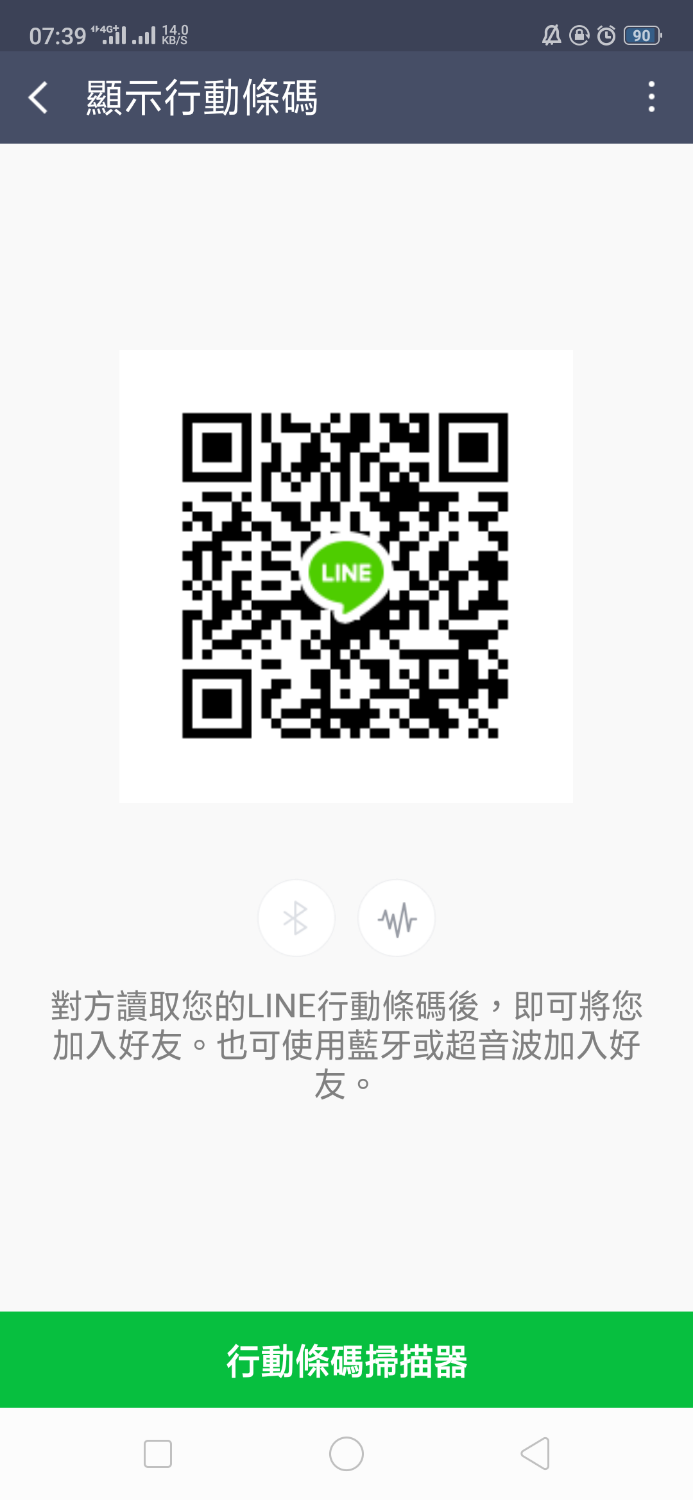Open the overflow menu

point(651,97)
